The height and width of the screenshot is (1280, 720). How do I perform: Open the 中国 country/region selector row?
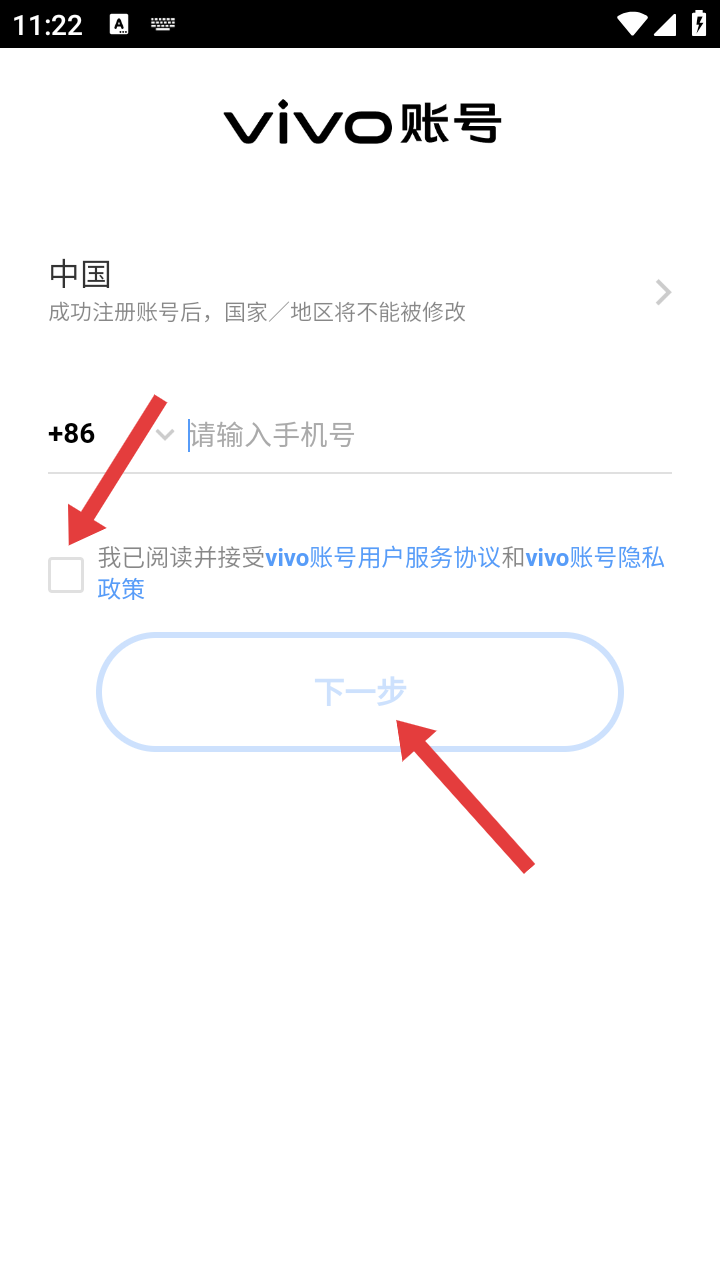click(x=360, y=291)
